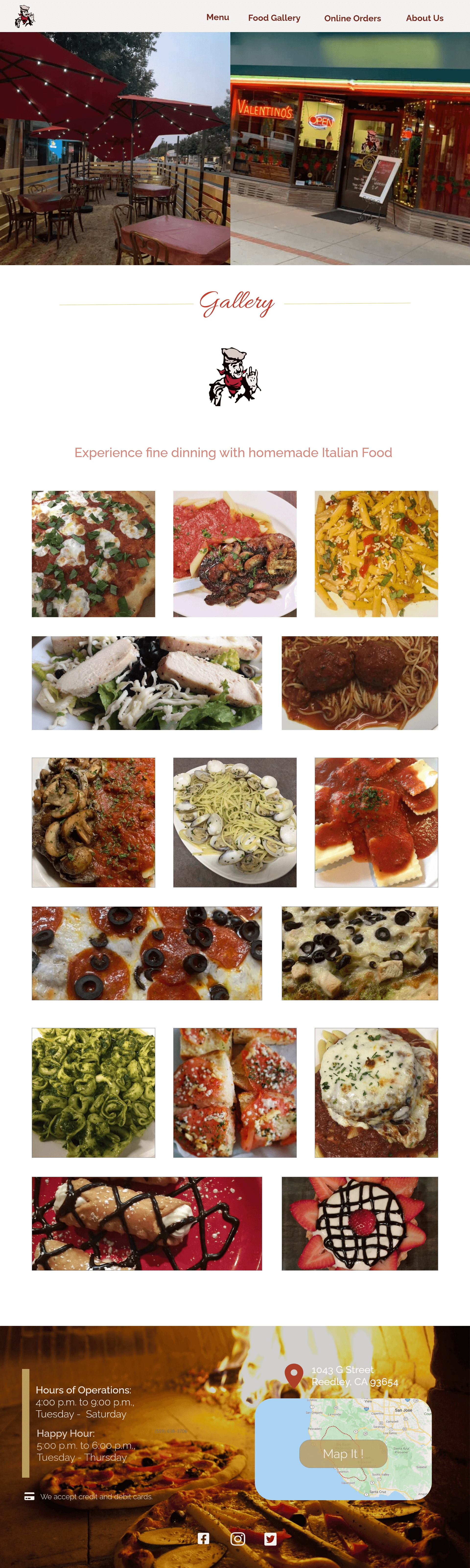Go to the Food Gallery page
Image resolution: width=470 pixels, height=1568 pixels.
(x=274, y=18)
